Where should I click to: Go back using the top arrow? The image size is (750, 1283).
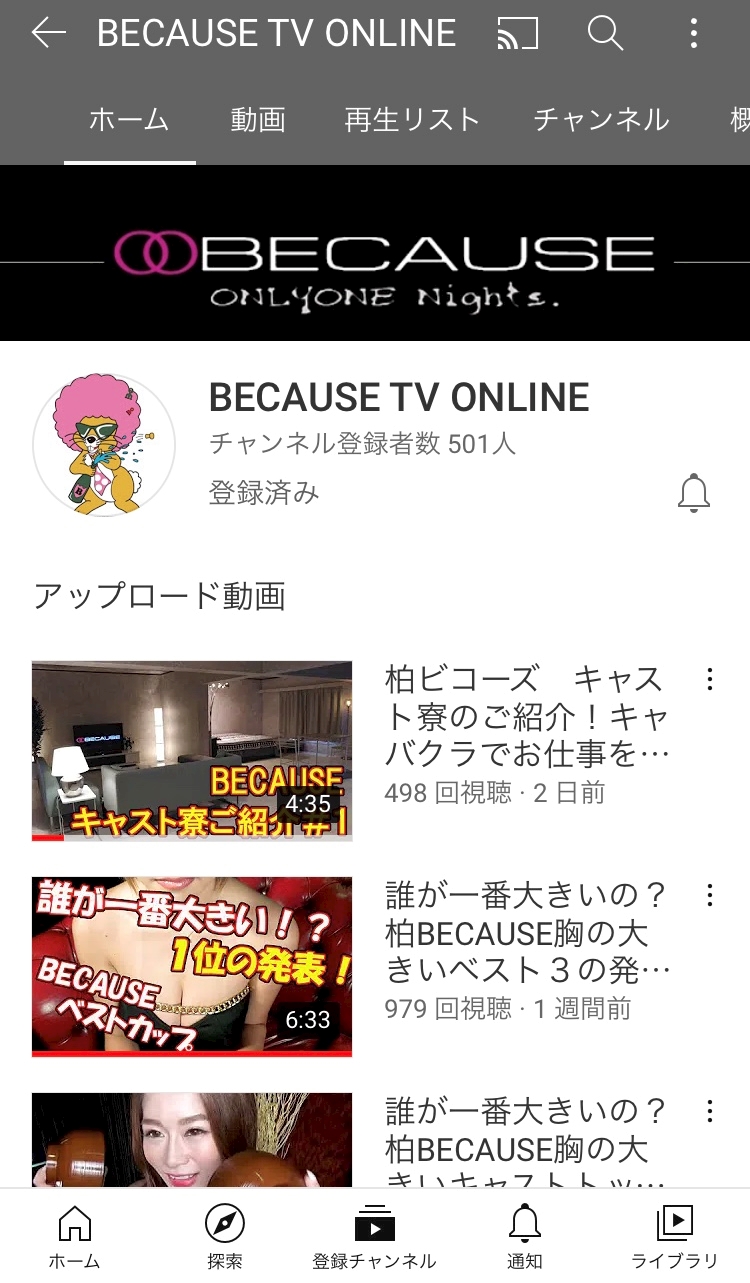point(48,34)
